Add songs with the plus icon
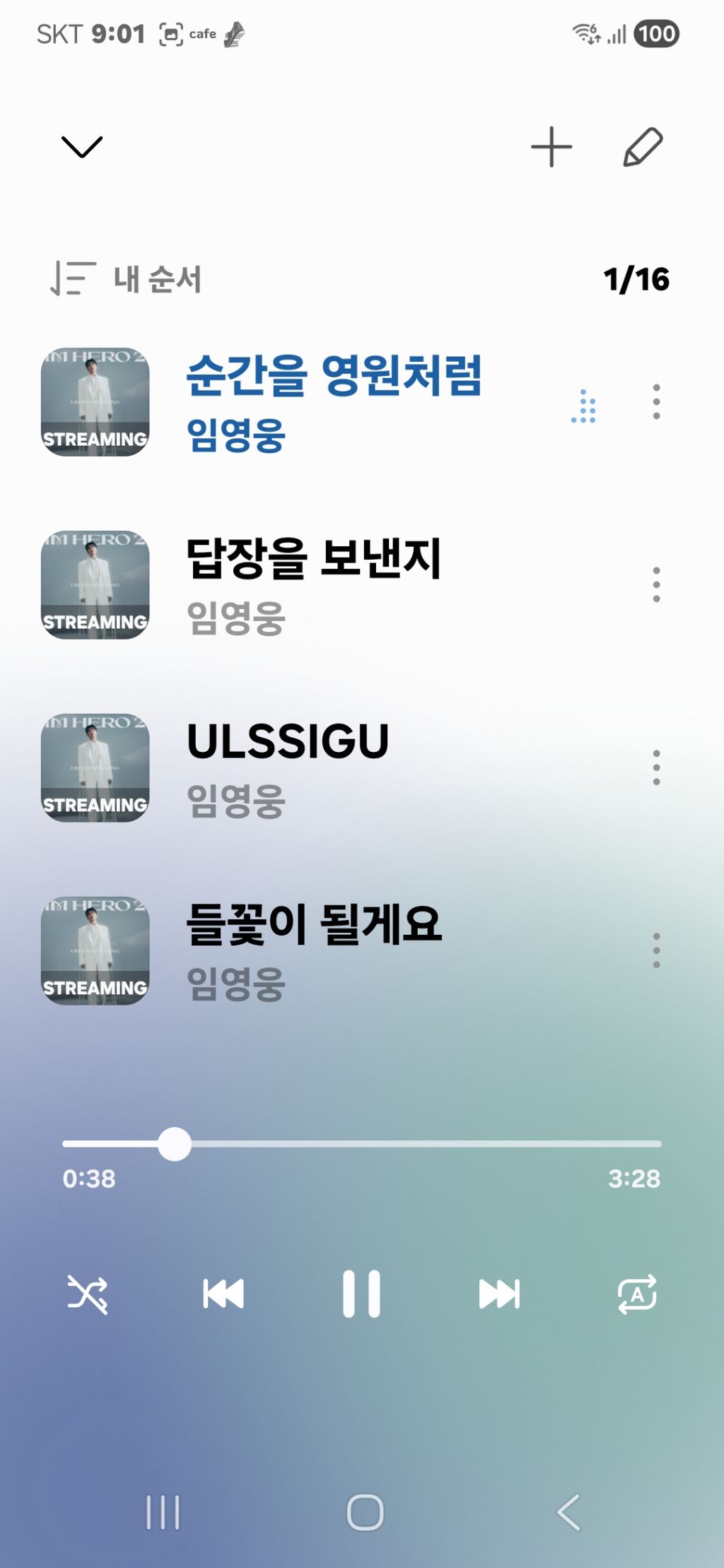This screenshot has height=1568, width=724. [x=551, y=147]
